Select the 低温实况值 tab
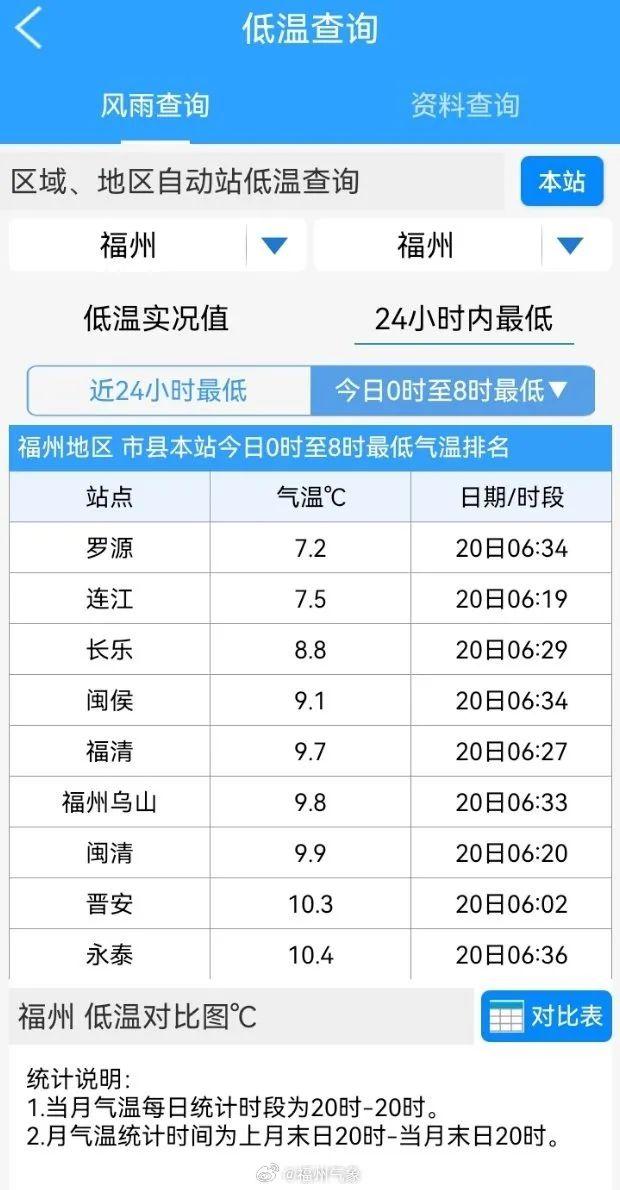This screenshot has height=1190, width=620. point(156,318)
